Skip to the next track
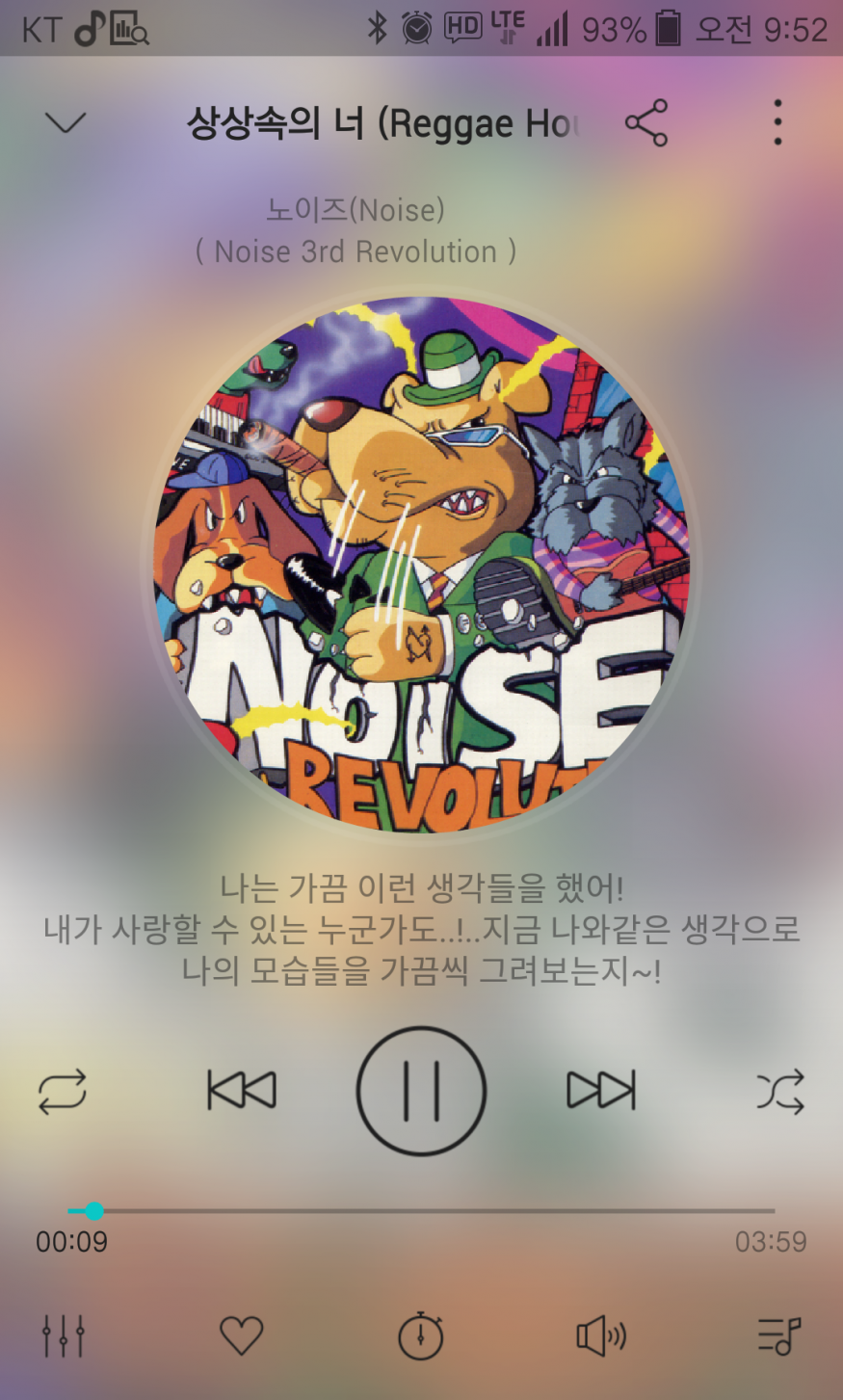This screenshot has height=1400, width=843. (x=601, y=1091)
